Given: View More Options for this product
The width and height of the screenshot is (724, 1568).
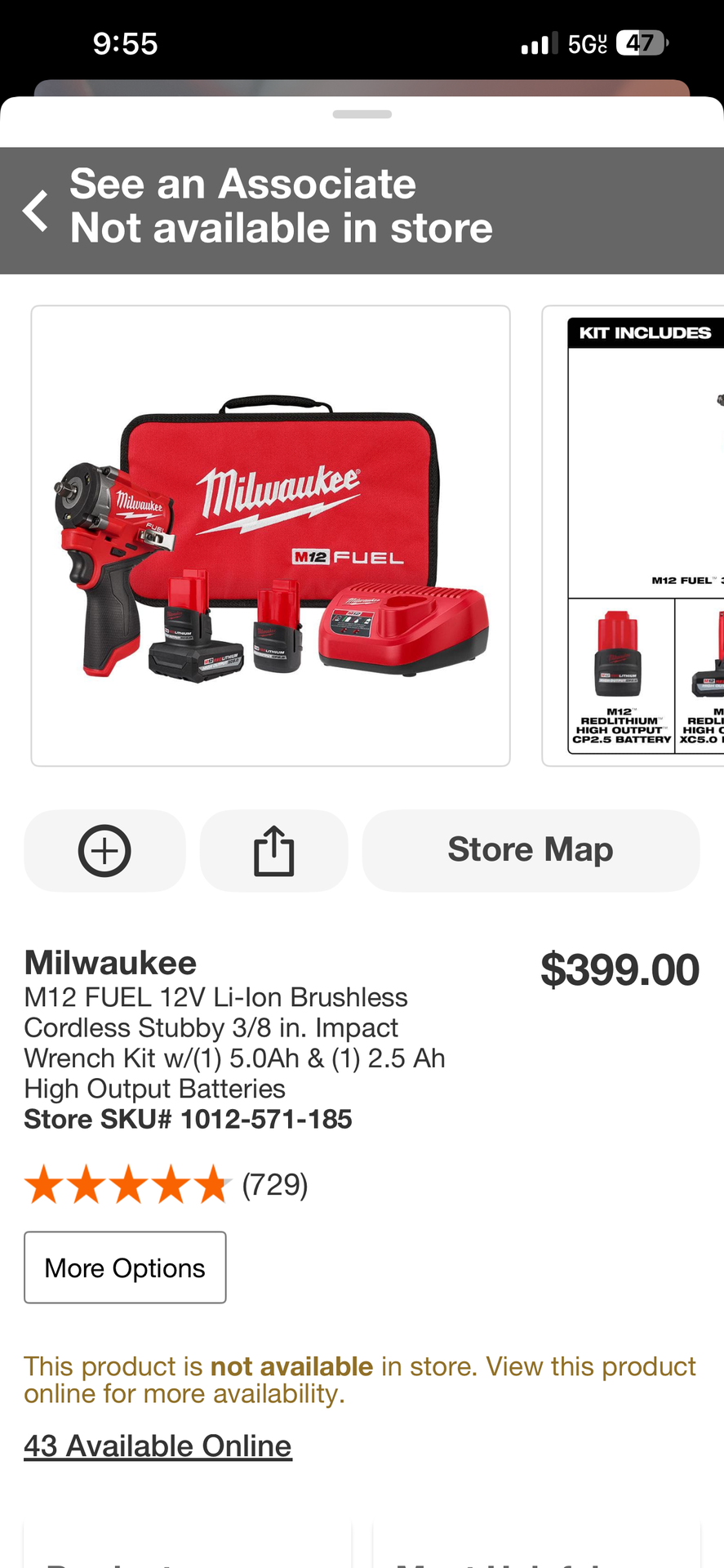Looking at the screenshot, I should pos(125,1267).
